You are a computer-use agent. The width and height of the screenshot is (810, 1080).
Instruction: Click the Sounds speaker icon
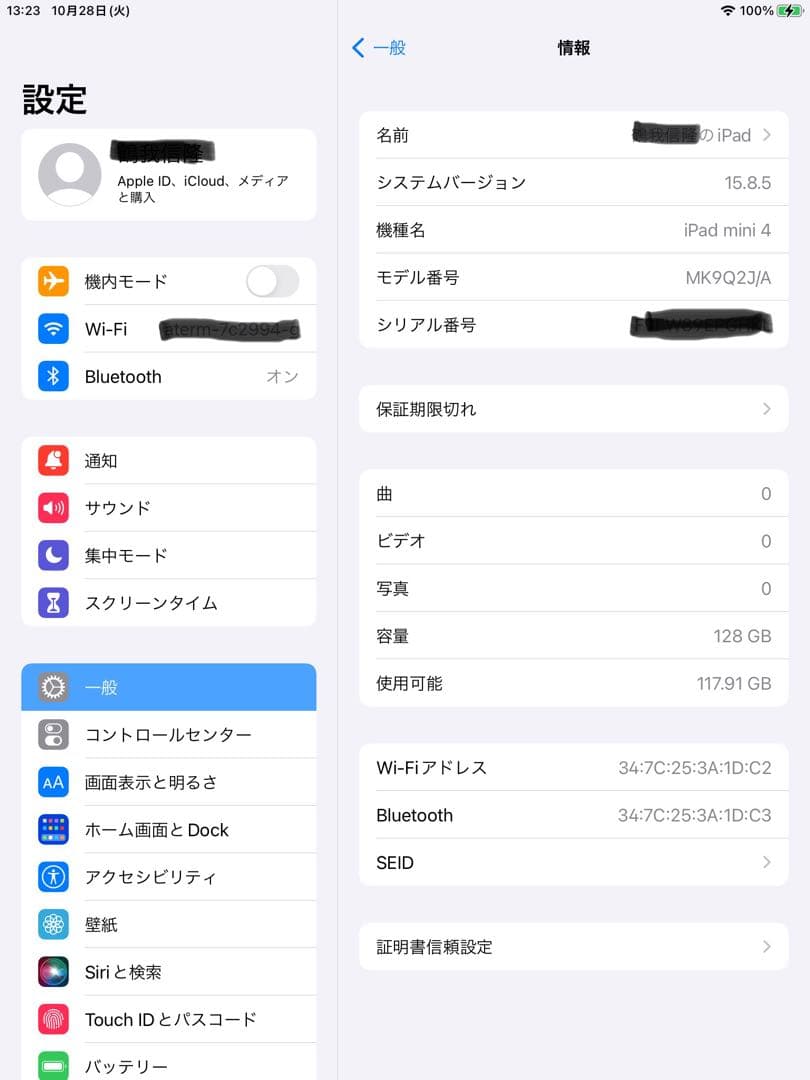53,508
